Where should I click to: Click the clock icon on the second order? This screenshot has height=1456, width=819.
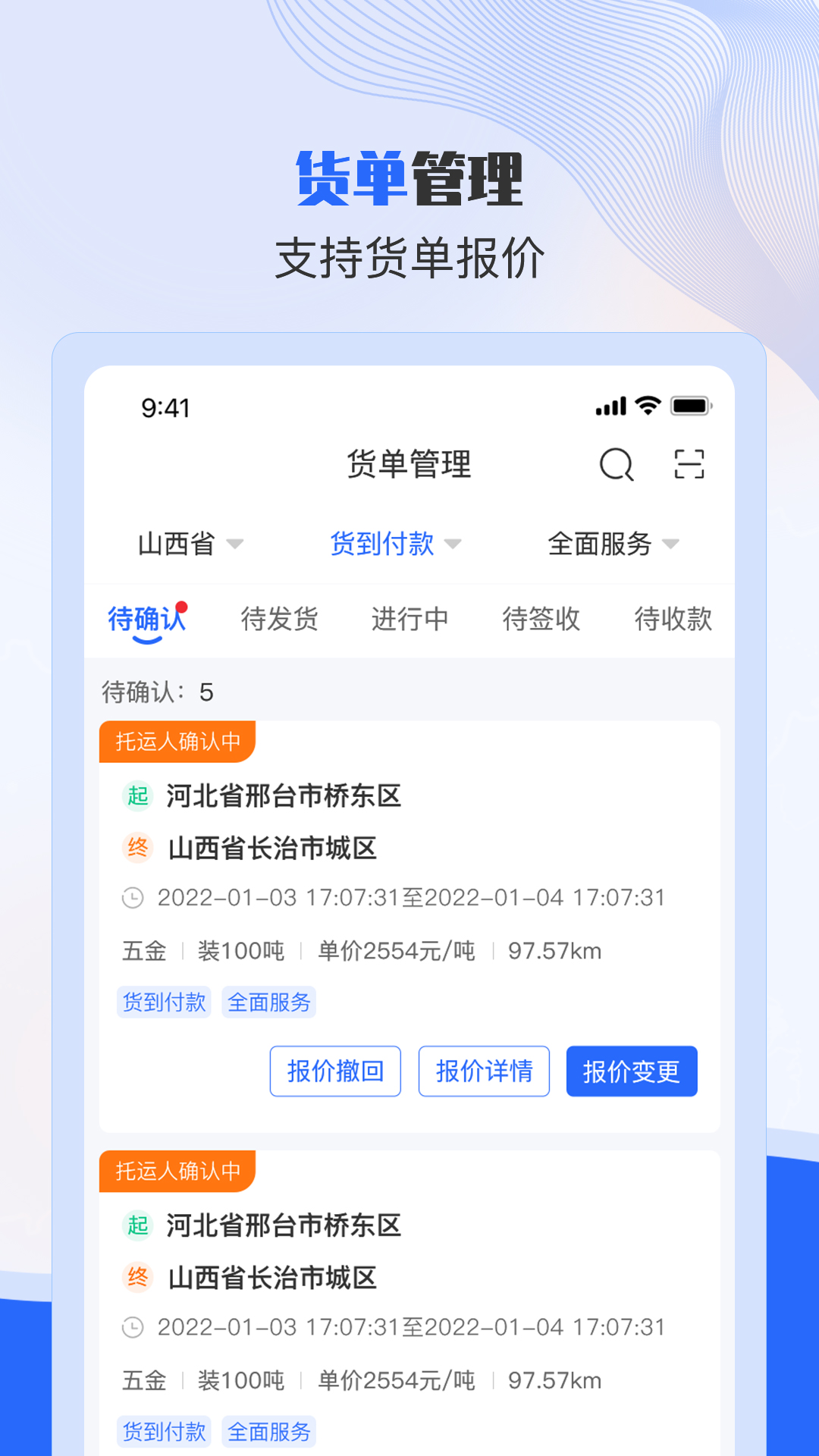(x=133, y=1327)
